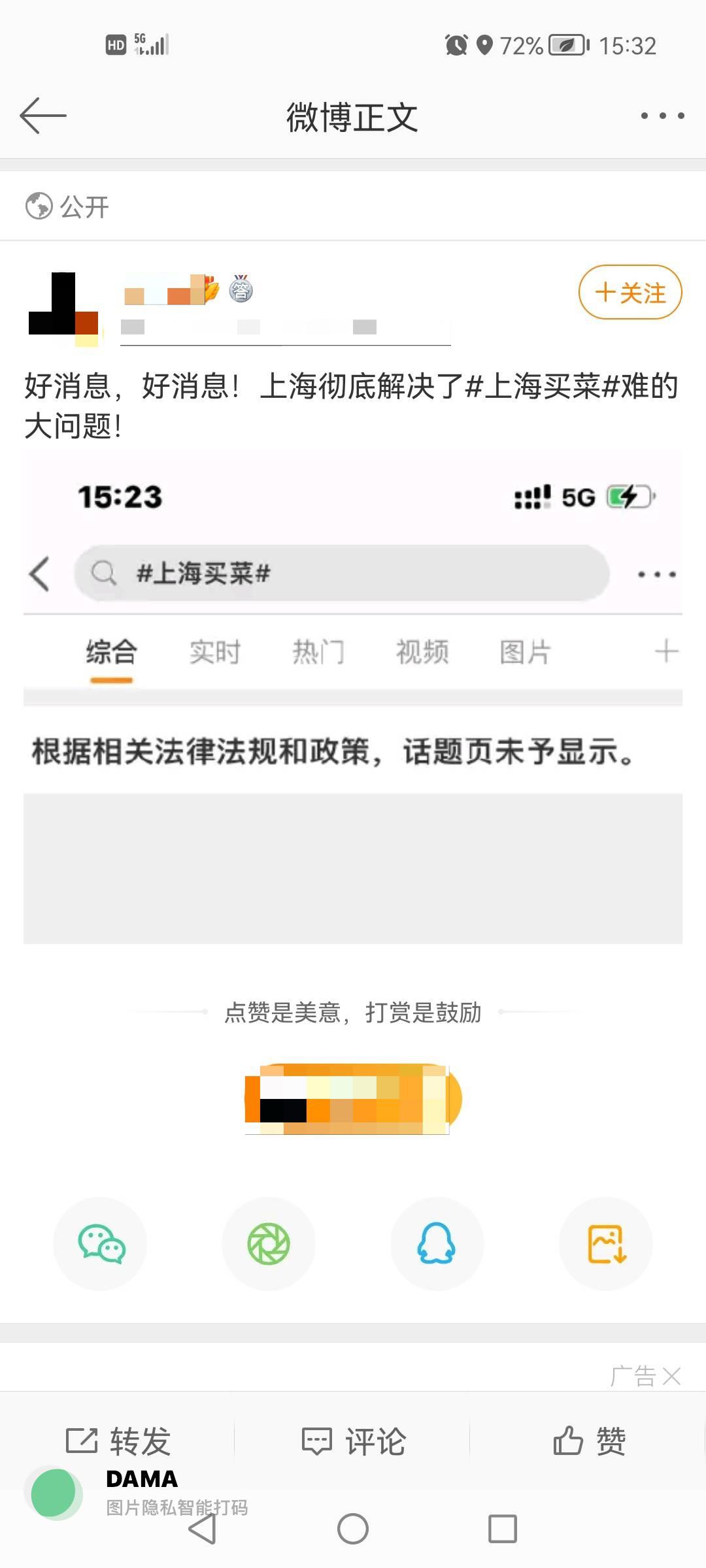Open comments with the 评论 button
Viewport: 706px width, 1568px height.
coord(353,1441)
